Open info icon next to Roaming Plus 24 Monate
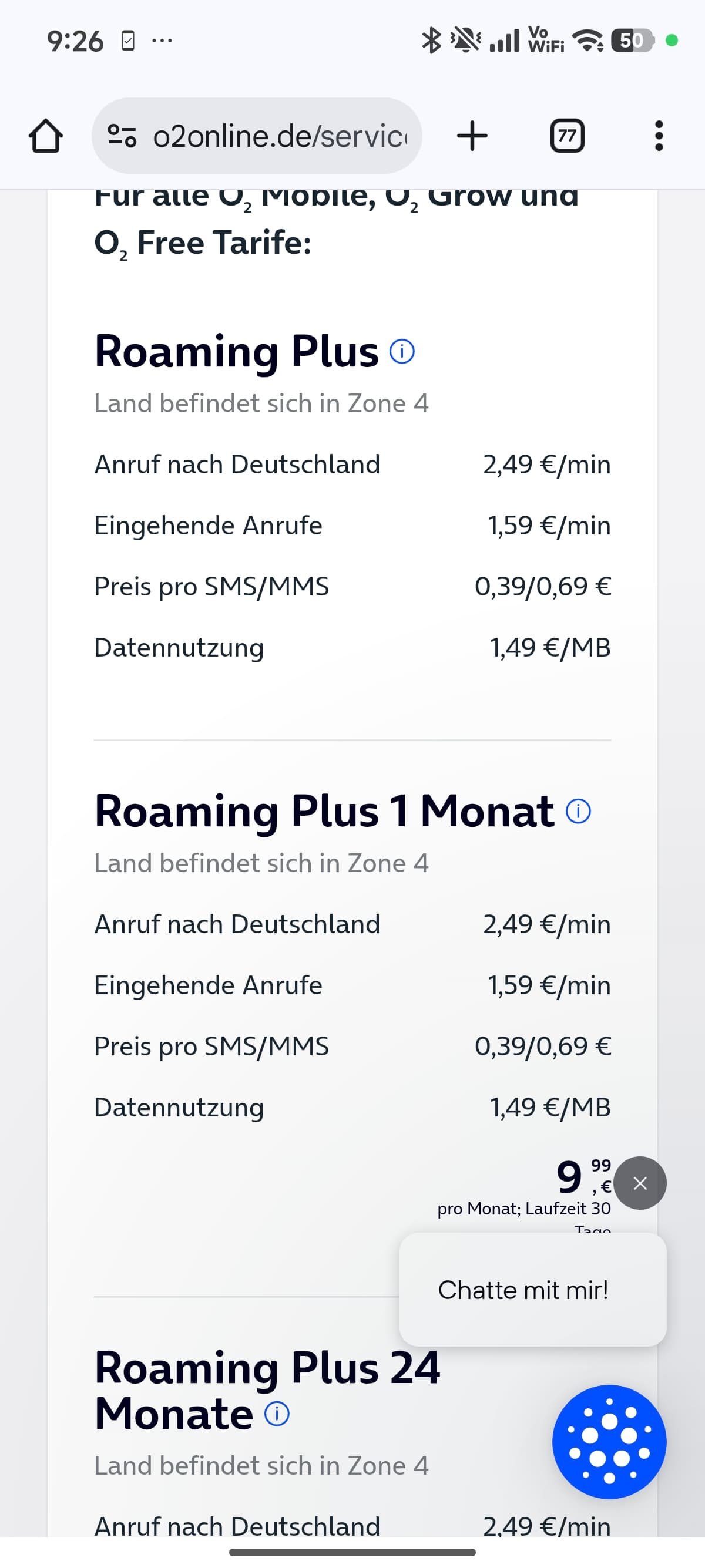The height and width of the screenshot is (1568, 705). pyautogui.click(x=277, y=1414)
